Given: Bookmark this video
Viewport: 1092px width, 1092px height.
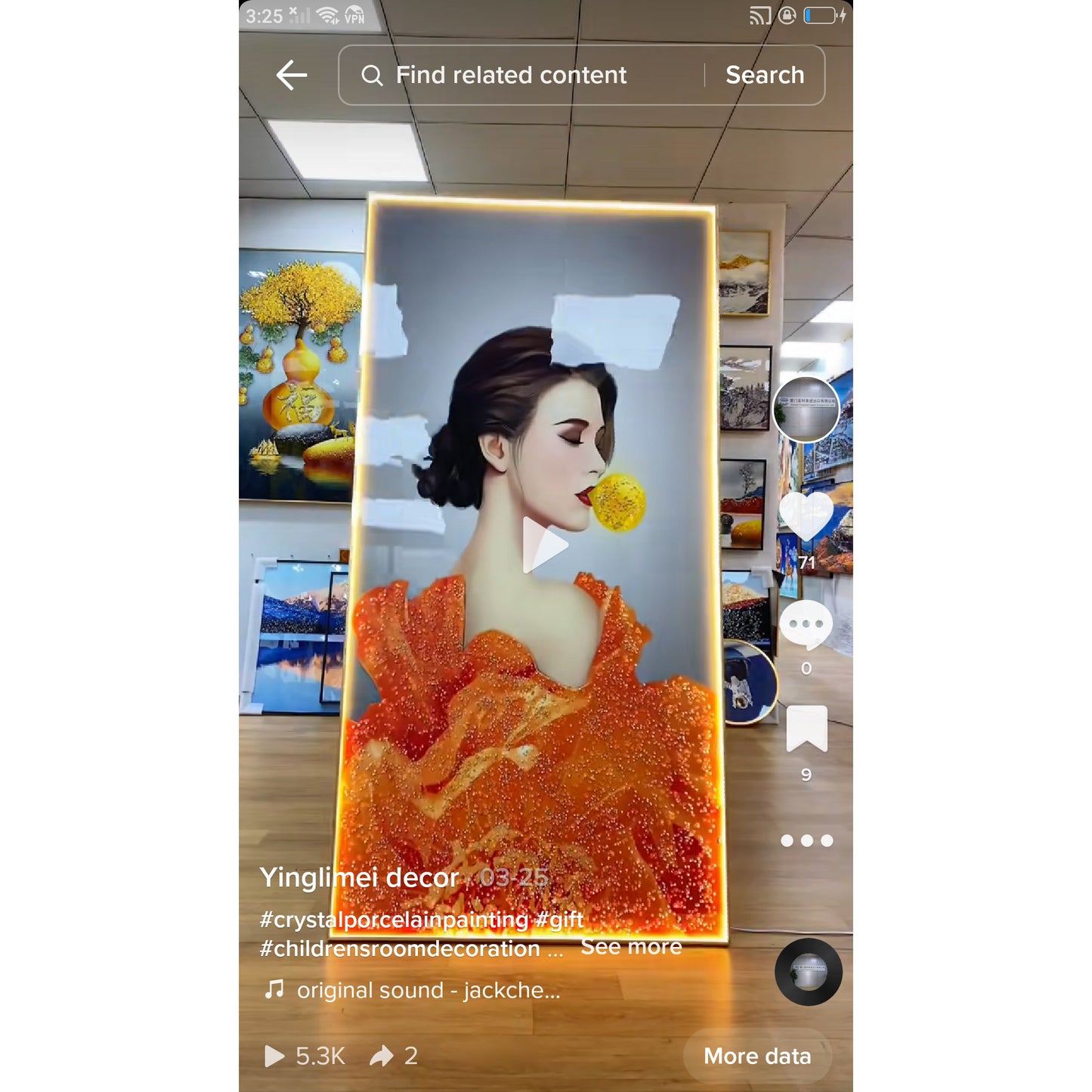Looking at the screenshot, I should [x=806, y=729].
